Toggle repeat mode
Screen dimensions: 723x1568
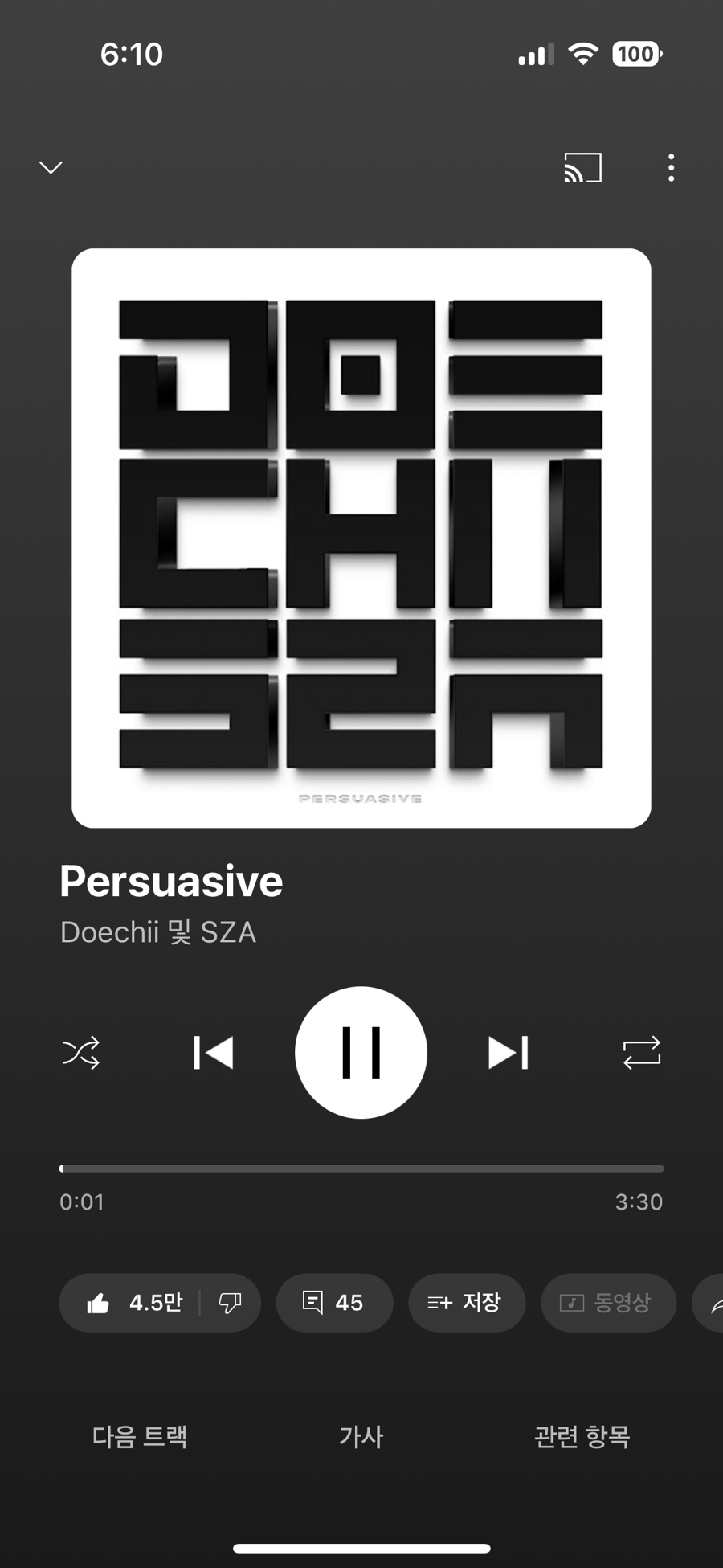click(x=641, y=1053)
